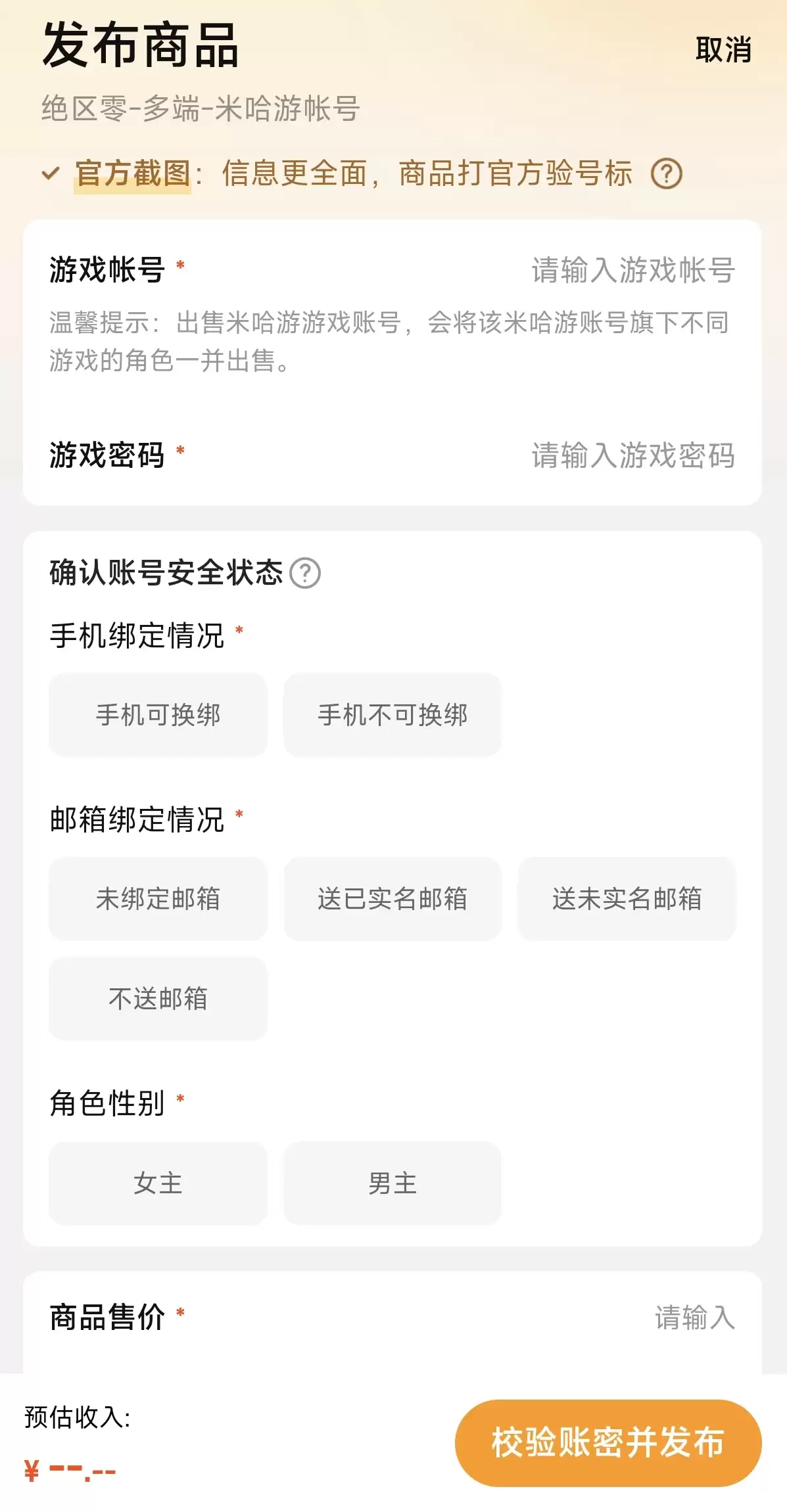Tap 取消 to cancel publishing
Viewport: 787px width, 1512px height.
pyautogui.click(x=723, y=50)
